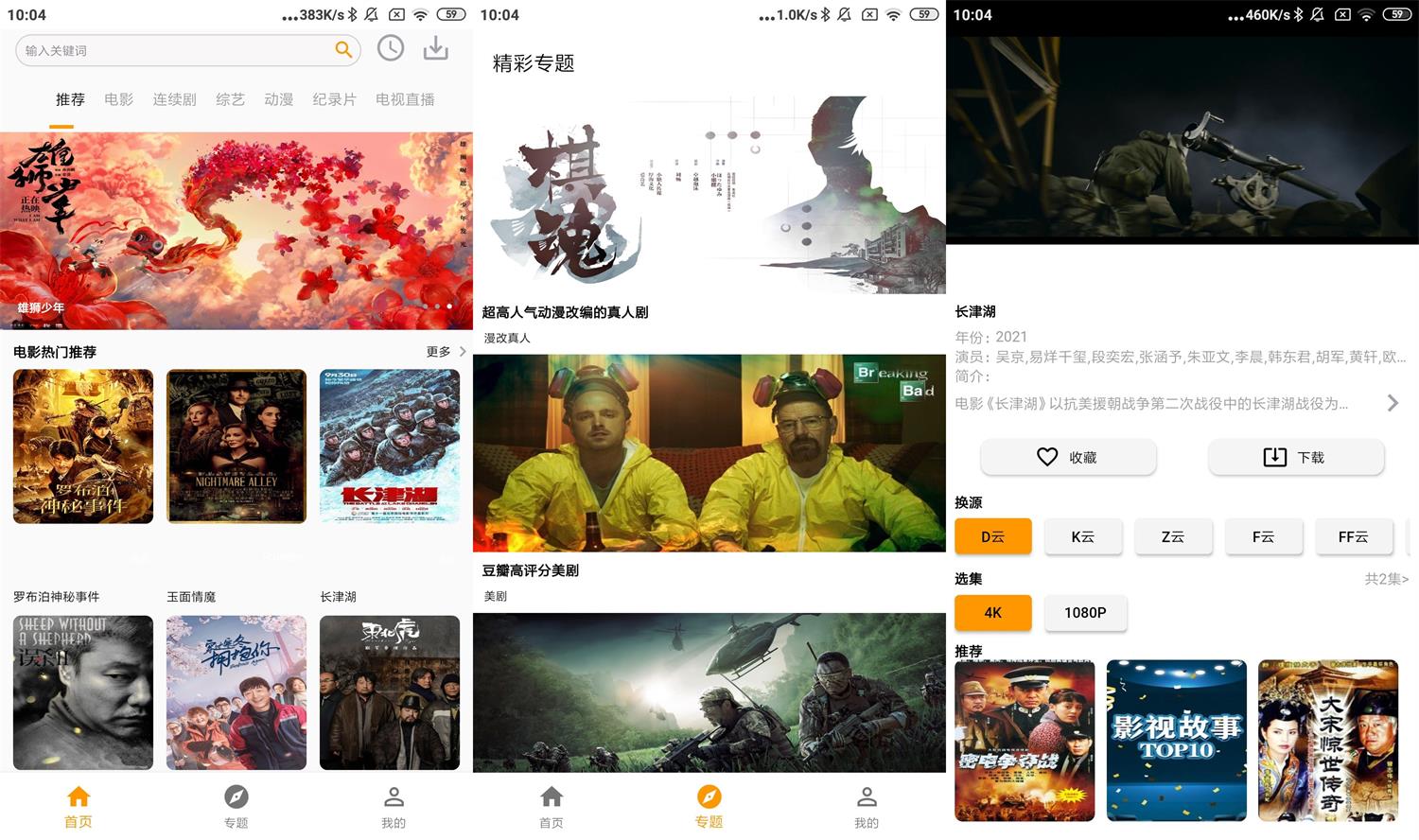Tap the 下载 button with text label
1419x840 pixels.
[x=1295, y=457]
